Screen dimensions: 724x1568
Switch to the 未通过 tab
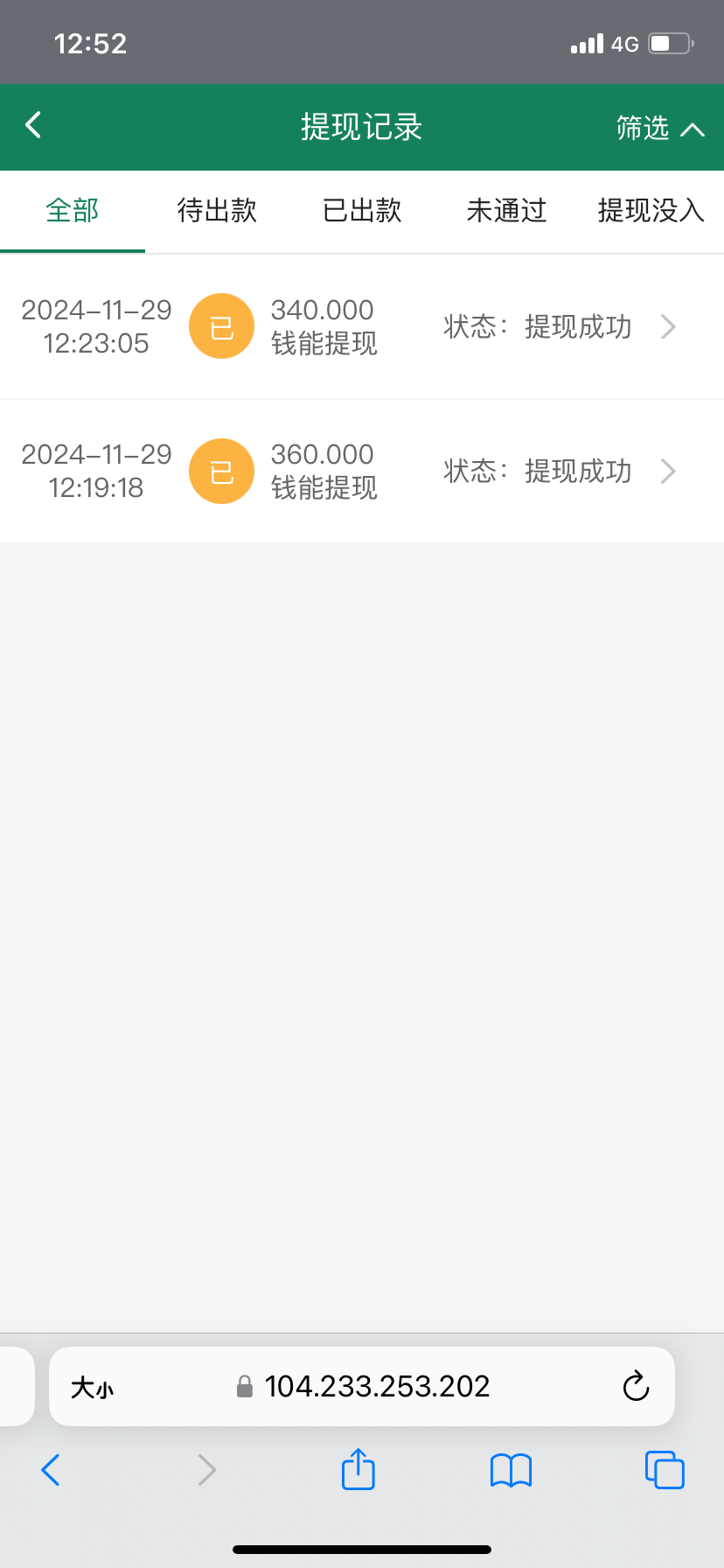click(x=506, y=211)
